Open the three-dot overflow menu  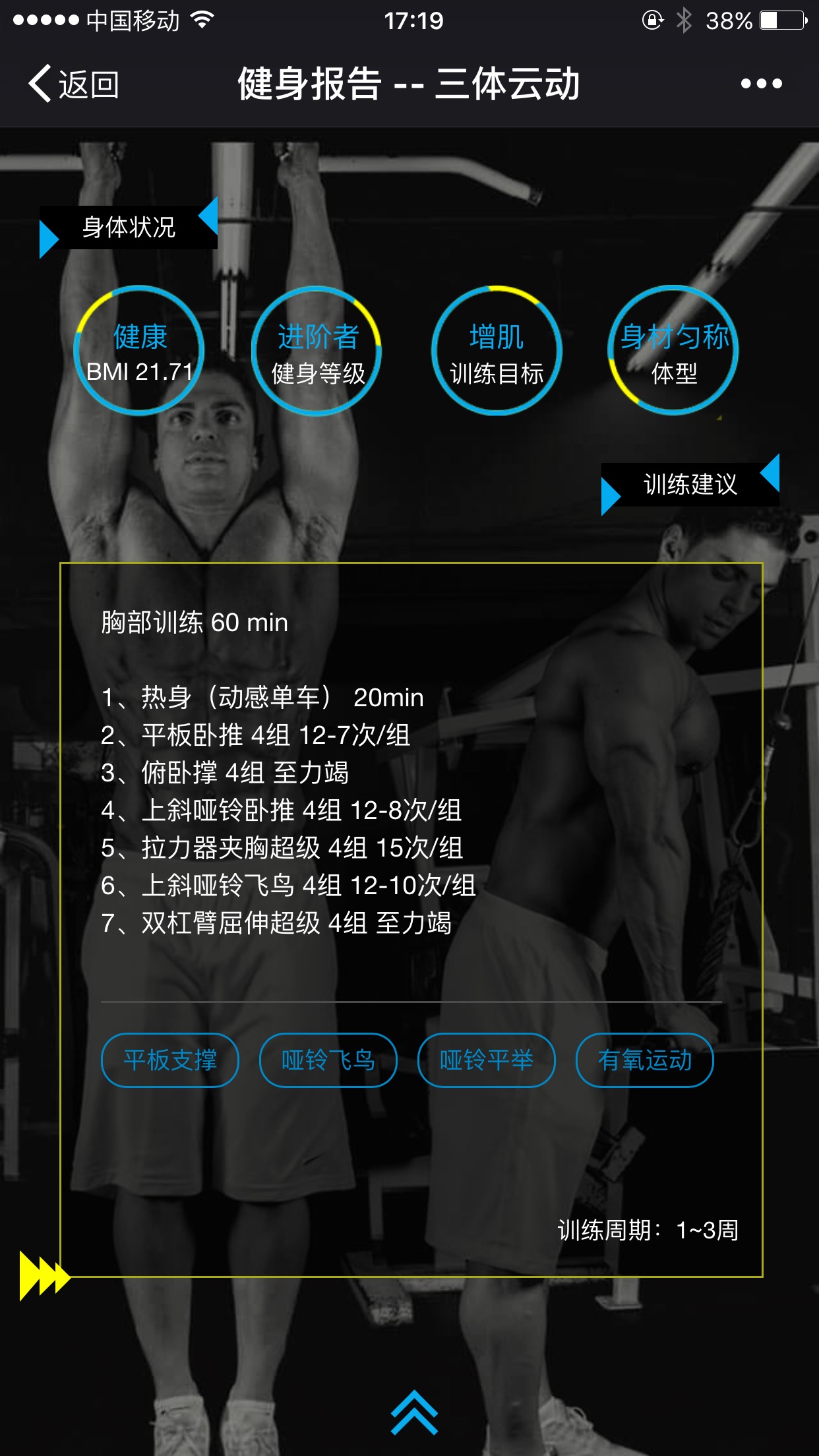coord(761,84)
